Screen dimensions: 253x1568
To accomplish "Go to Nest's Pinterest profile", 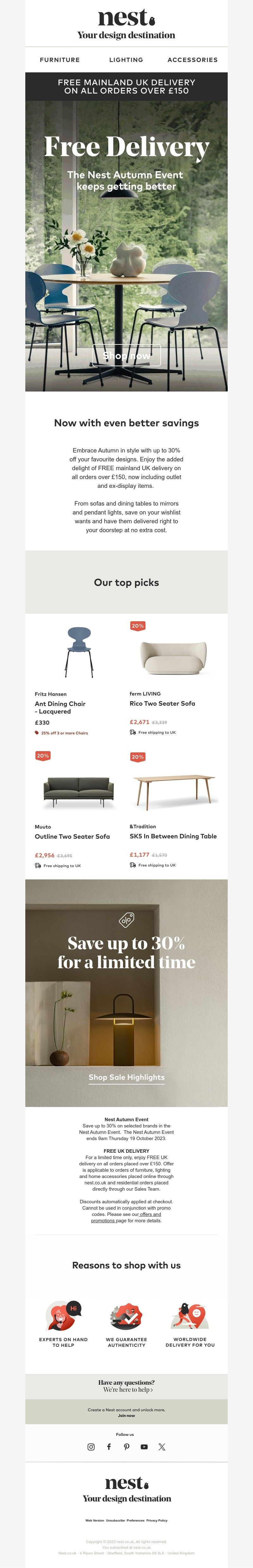I will point(126,1447).
